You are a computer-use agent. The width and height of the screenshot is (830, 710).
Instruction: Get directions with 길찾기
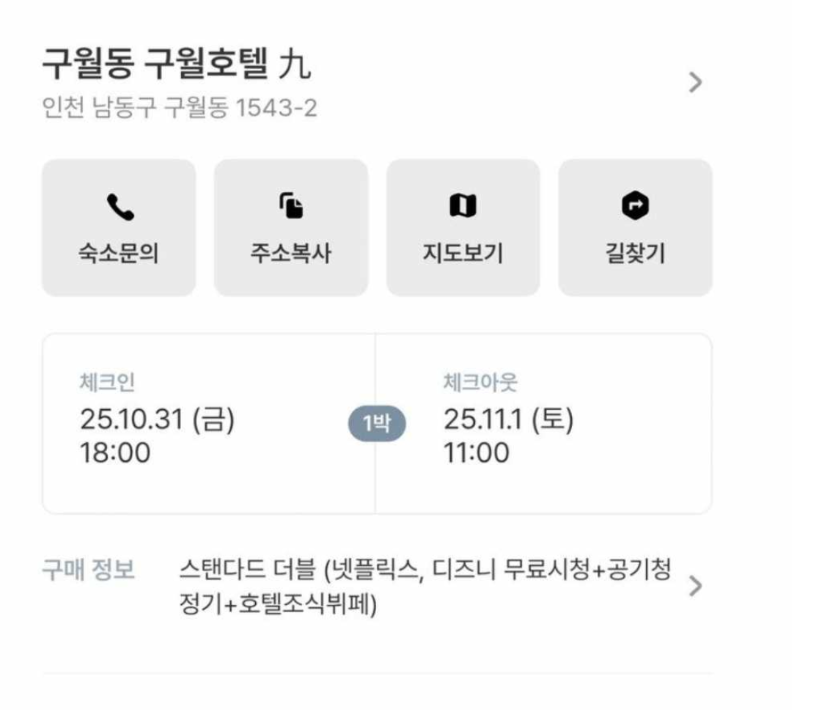635,228
